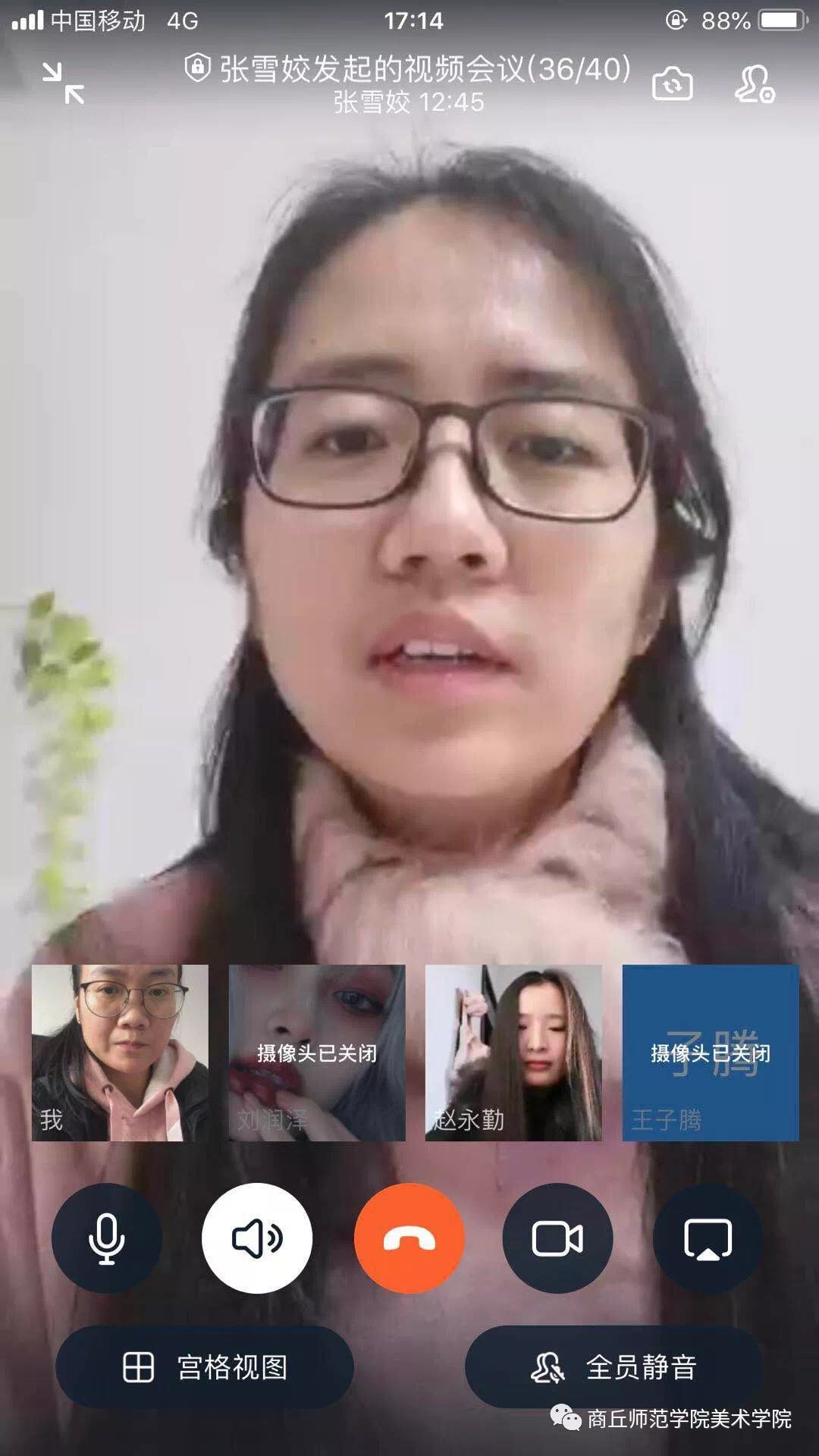Minimize the video call window
The width and height of the screenshot is (819, 1456).
point(64,83)
